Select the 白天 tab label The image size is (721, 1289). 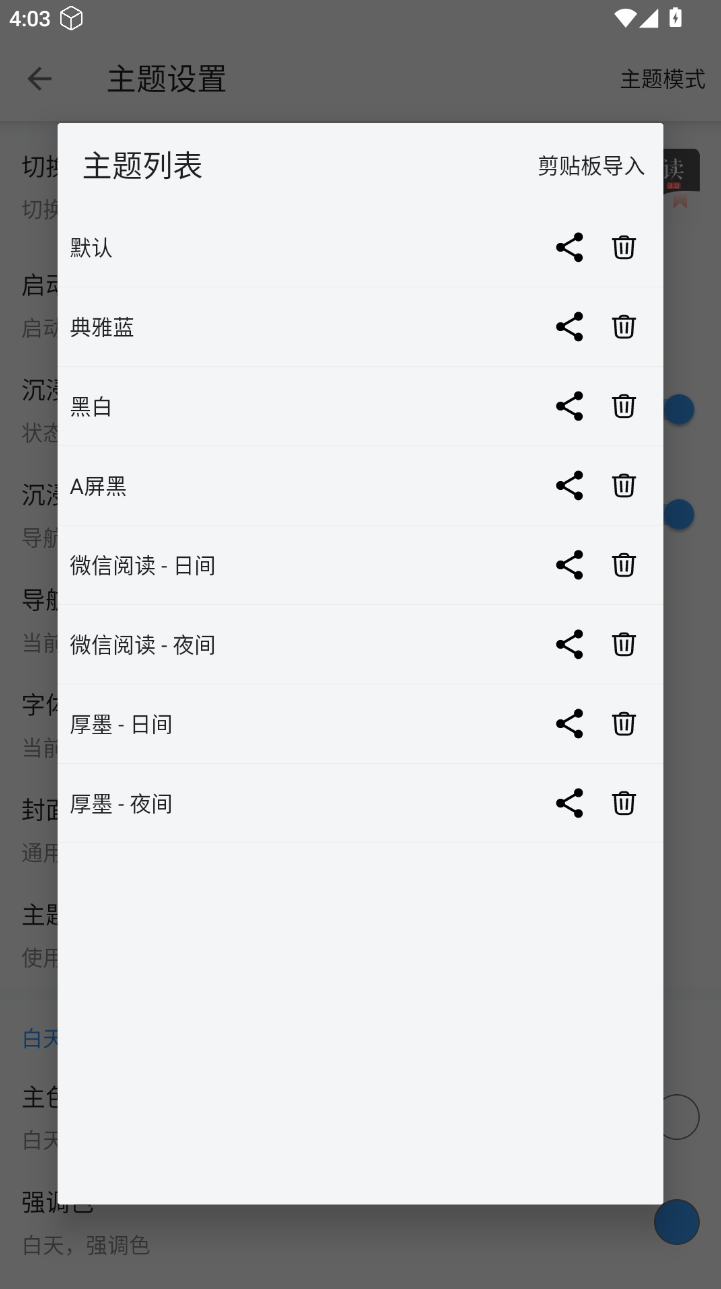(36, 1038)
